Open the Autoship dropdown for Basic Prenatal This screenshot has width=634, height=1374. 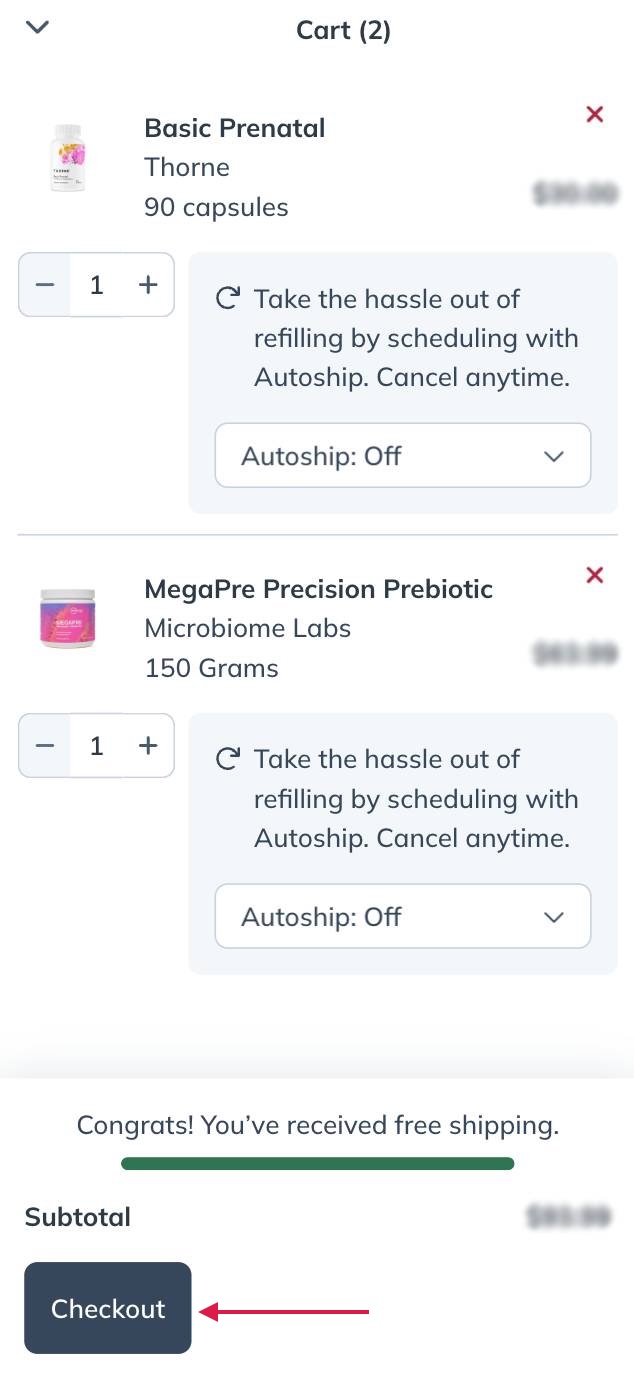pos(403,456)
